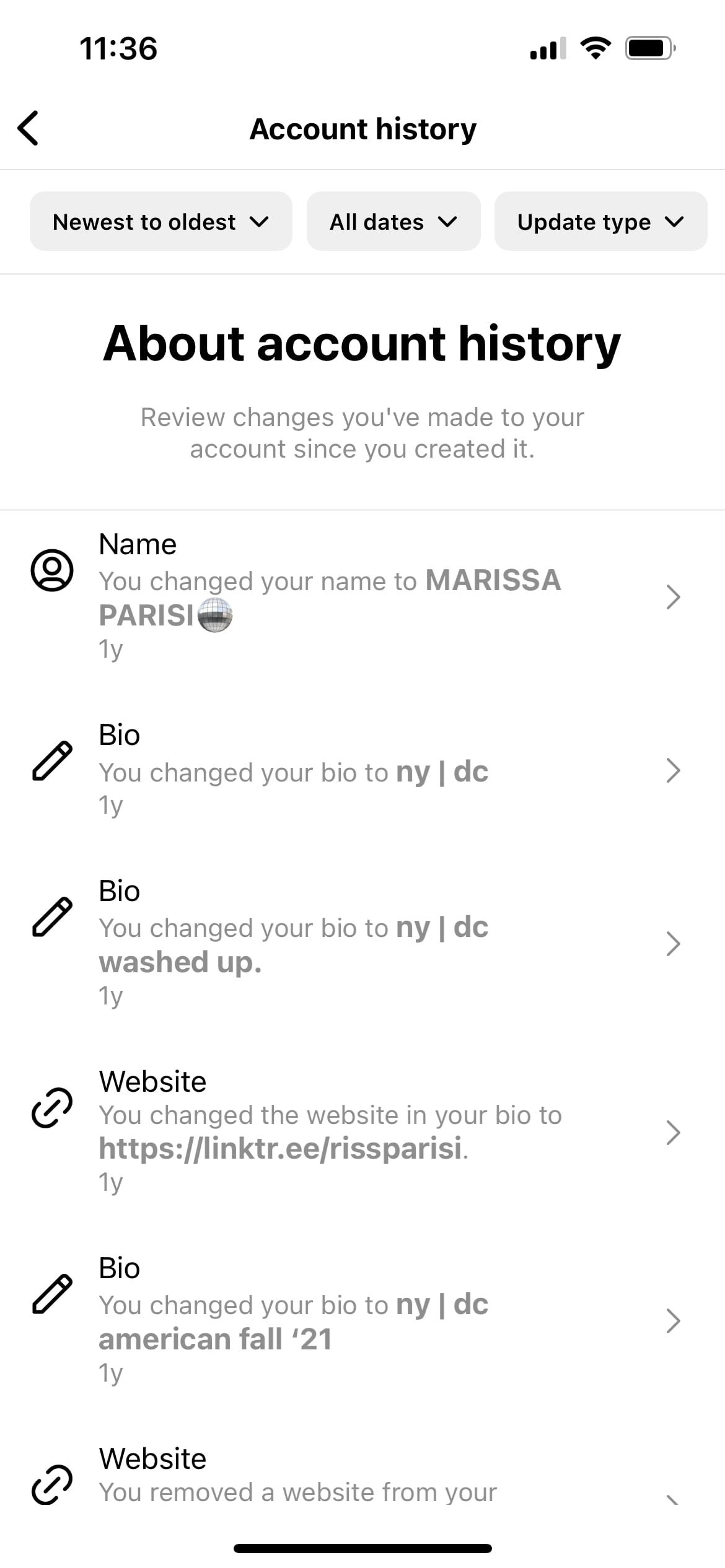
Task: Open the Name change to MARISSA PARISI entry
Action: point(362,597)
